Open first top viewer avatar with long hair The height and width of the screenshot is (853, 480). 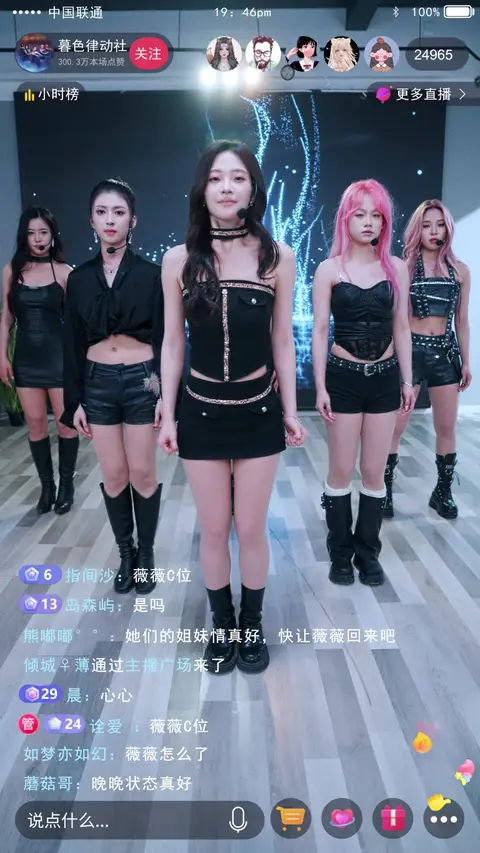coord(224,54)
